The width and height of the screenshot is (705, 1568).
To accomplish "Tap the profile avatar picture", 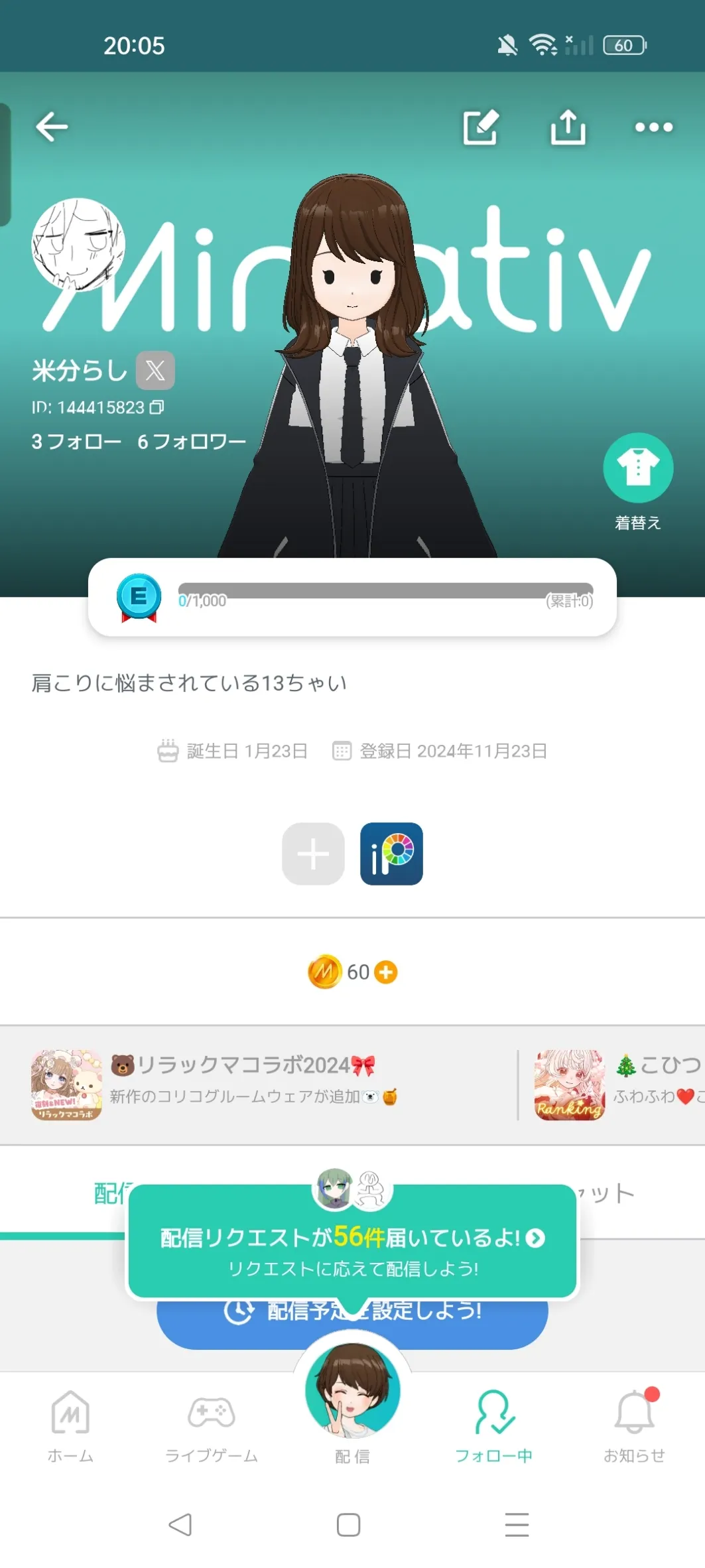I will pyautogui.click(x=78, y=245).
